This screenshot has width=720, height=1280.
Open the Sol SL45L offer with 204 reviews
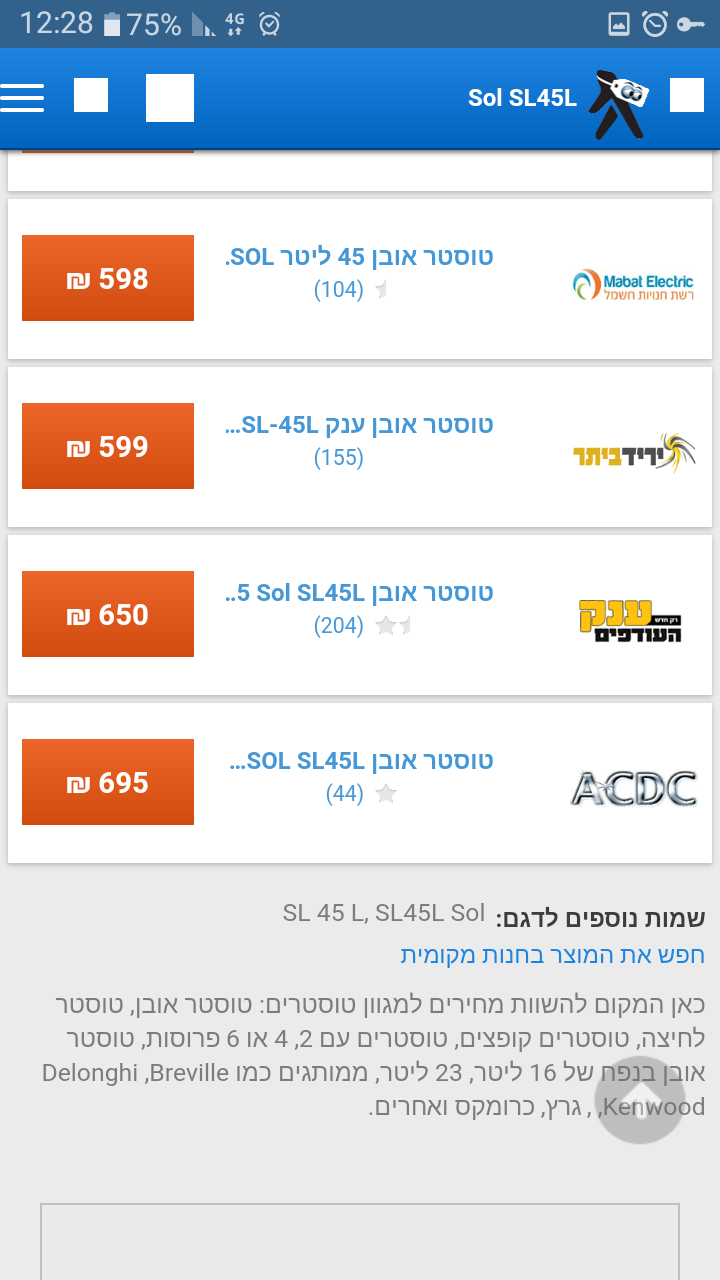click(360, 593)
